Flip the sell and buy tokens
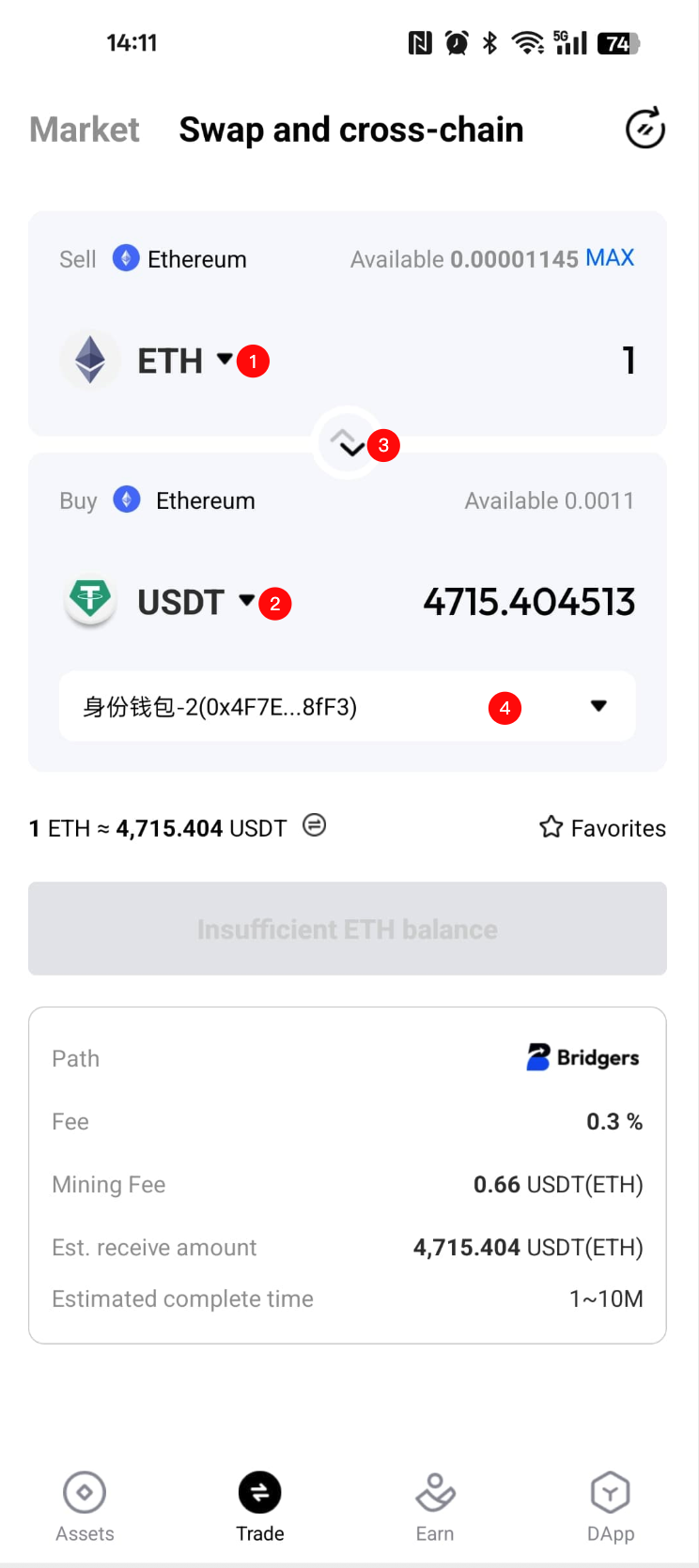 click(347, 443)
